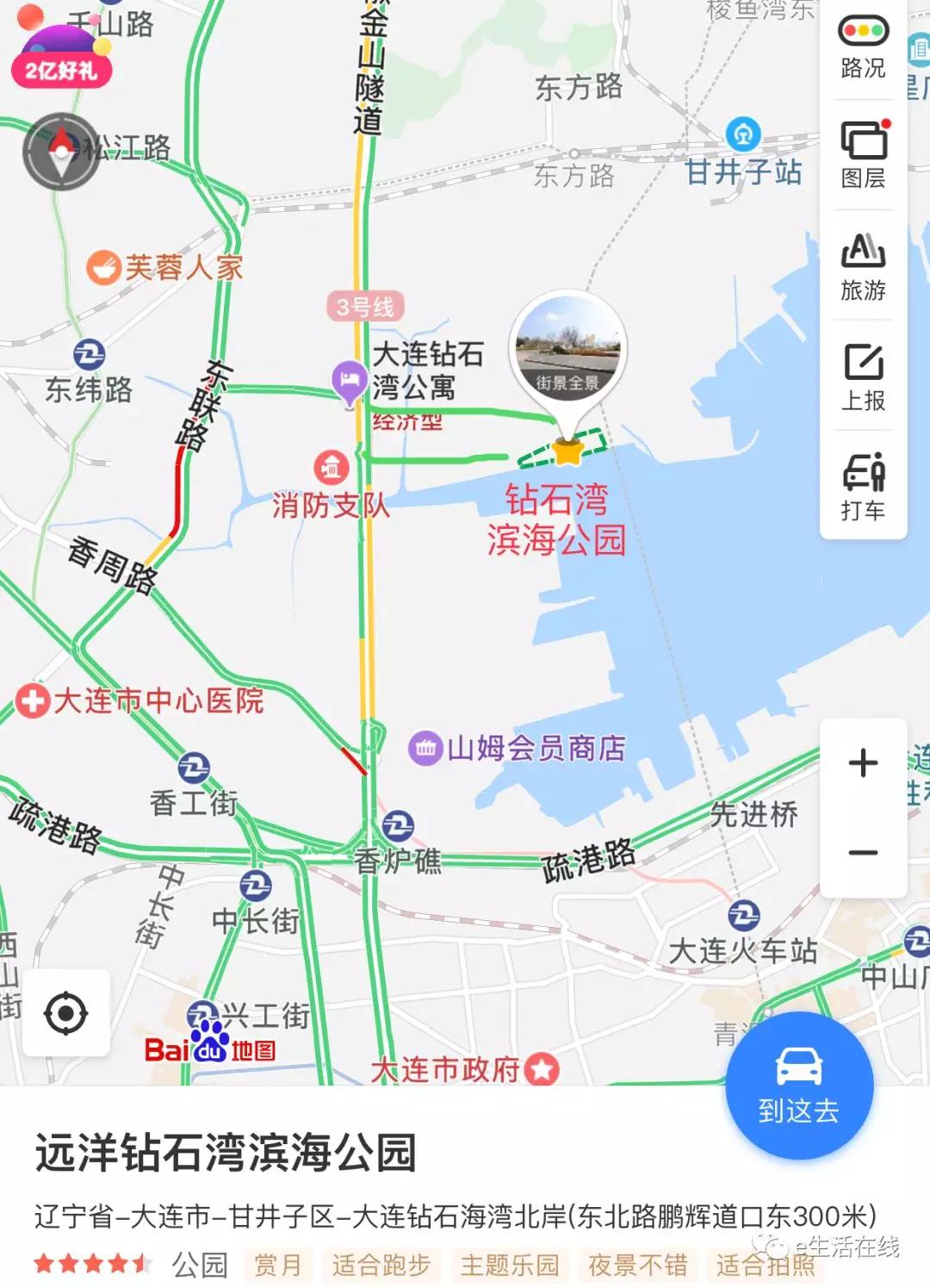Select the 大连市中心医院 hospital marker
The width and height of the screenshot is (930, 1288).
[33, 700]
